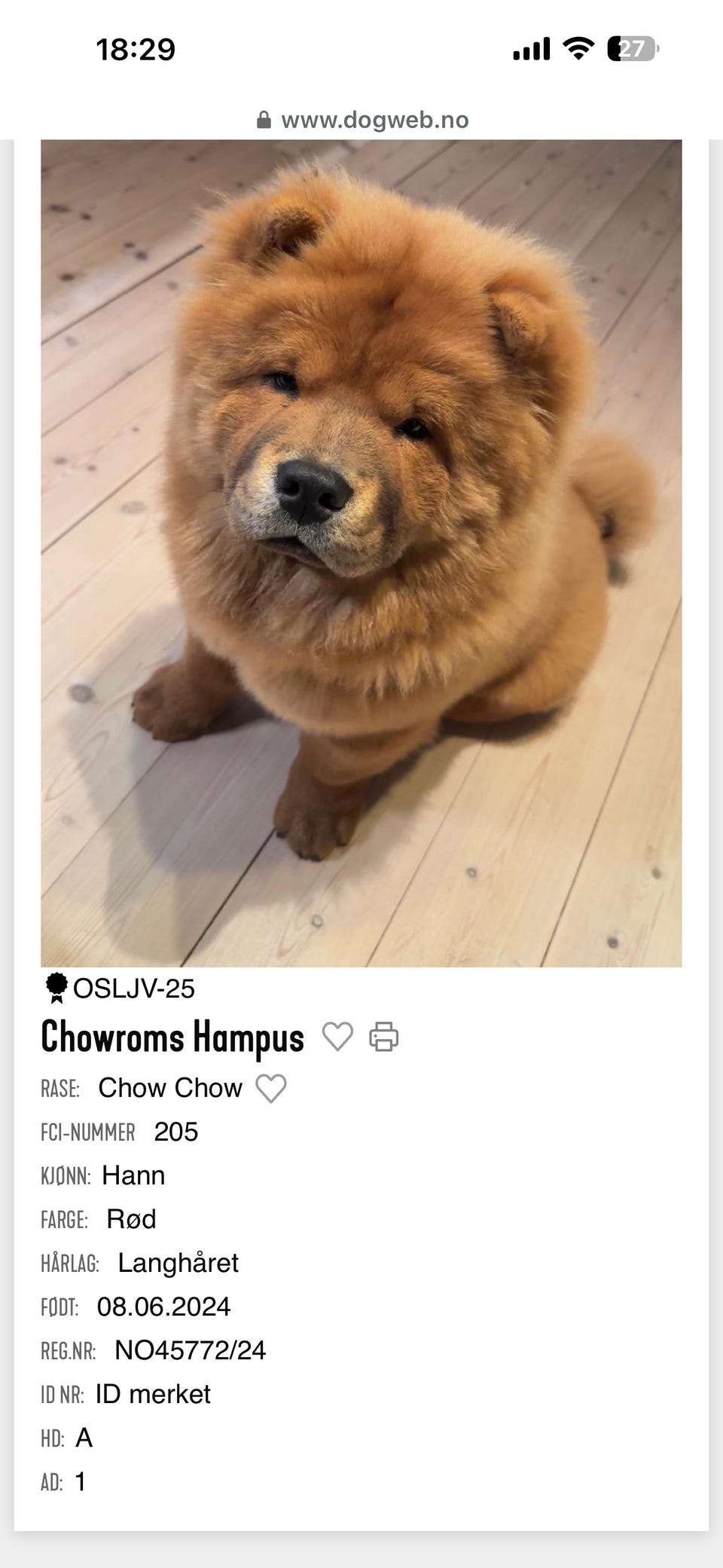Viewport: 723px width, 1568px height.
Task: Tap the www.dogweb.no address bar
Action: point(362,120)
